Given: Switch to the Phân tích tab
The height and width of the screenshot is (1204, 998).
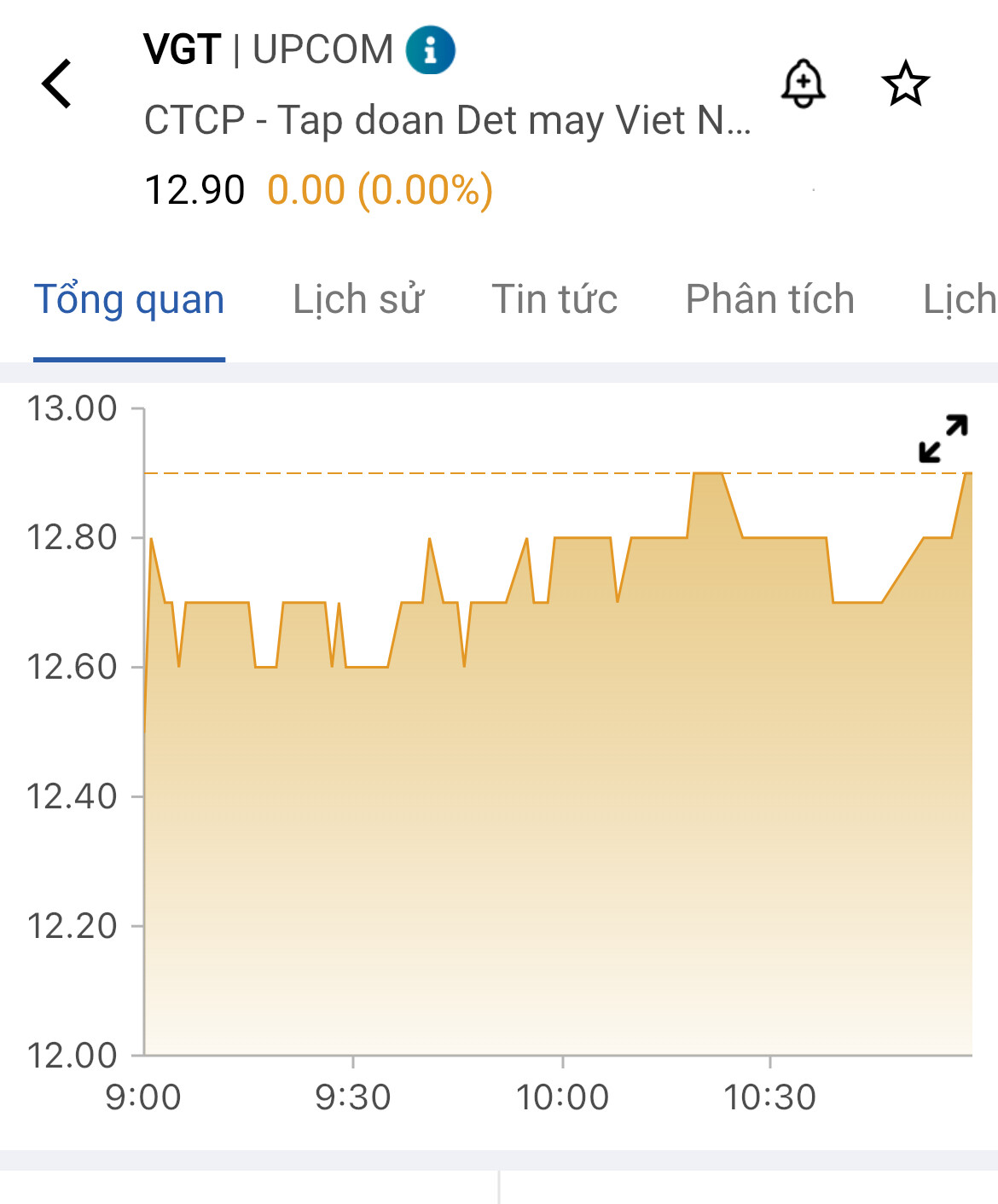Looking at the screenshot, I should (x=769, y=300).
